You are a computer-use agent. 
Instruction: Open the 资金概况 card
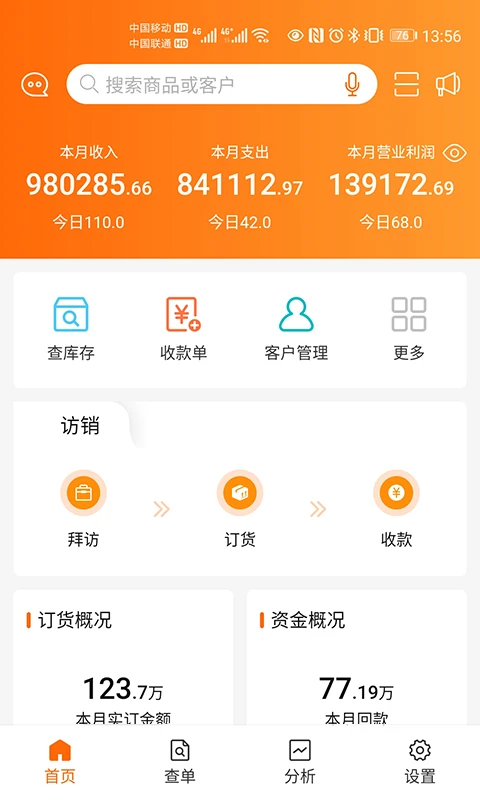[357, 657]
